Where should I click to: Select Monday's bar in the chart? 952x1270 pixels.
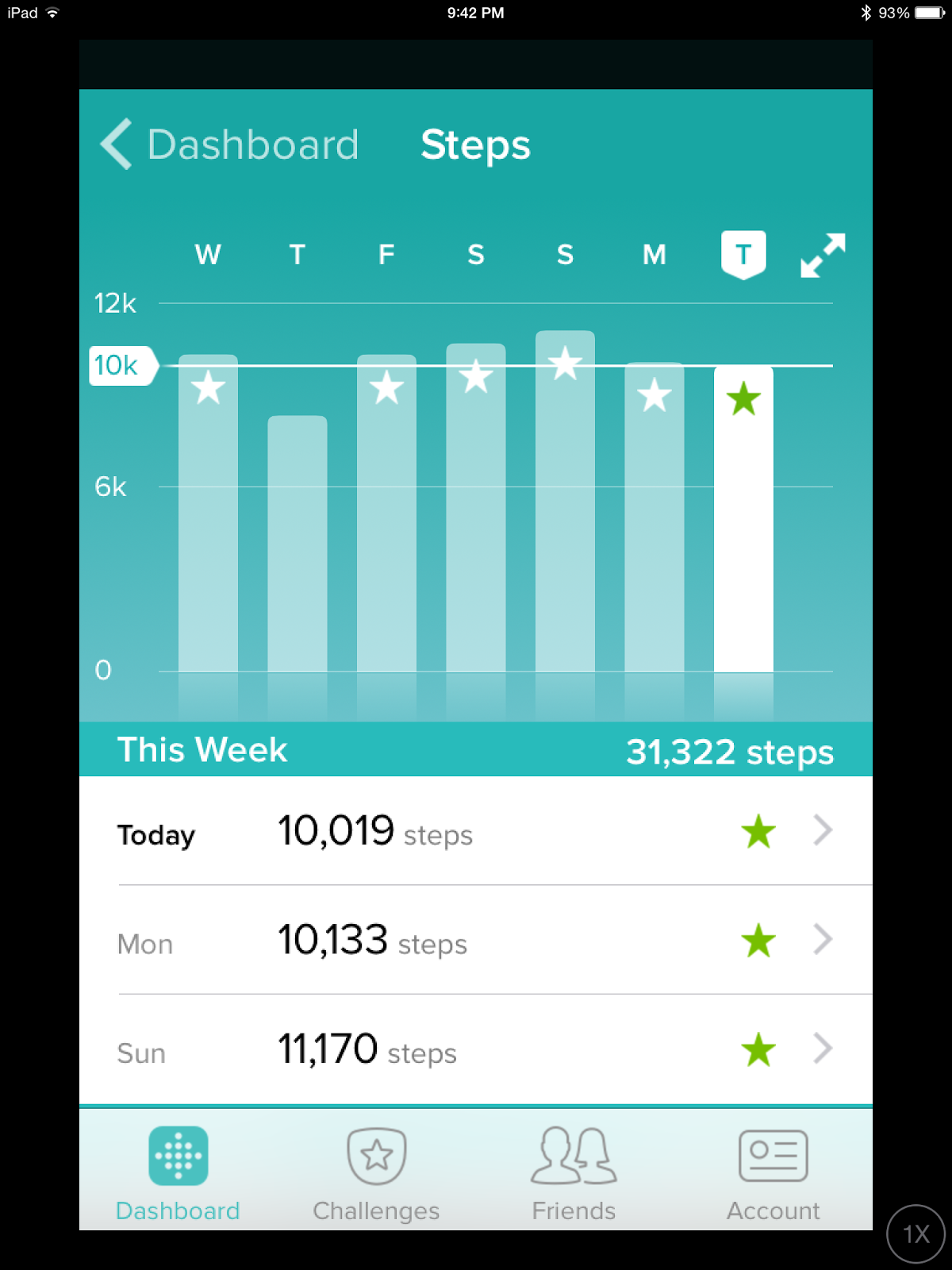point(654,518)
